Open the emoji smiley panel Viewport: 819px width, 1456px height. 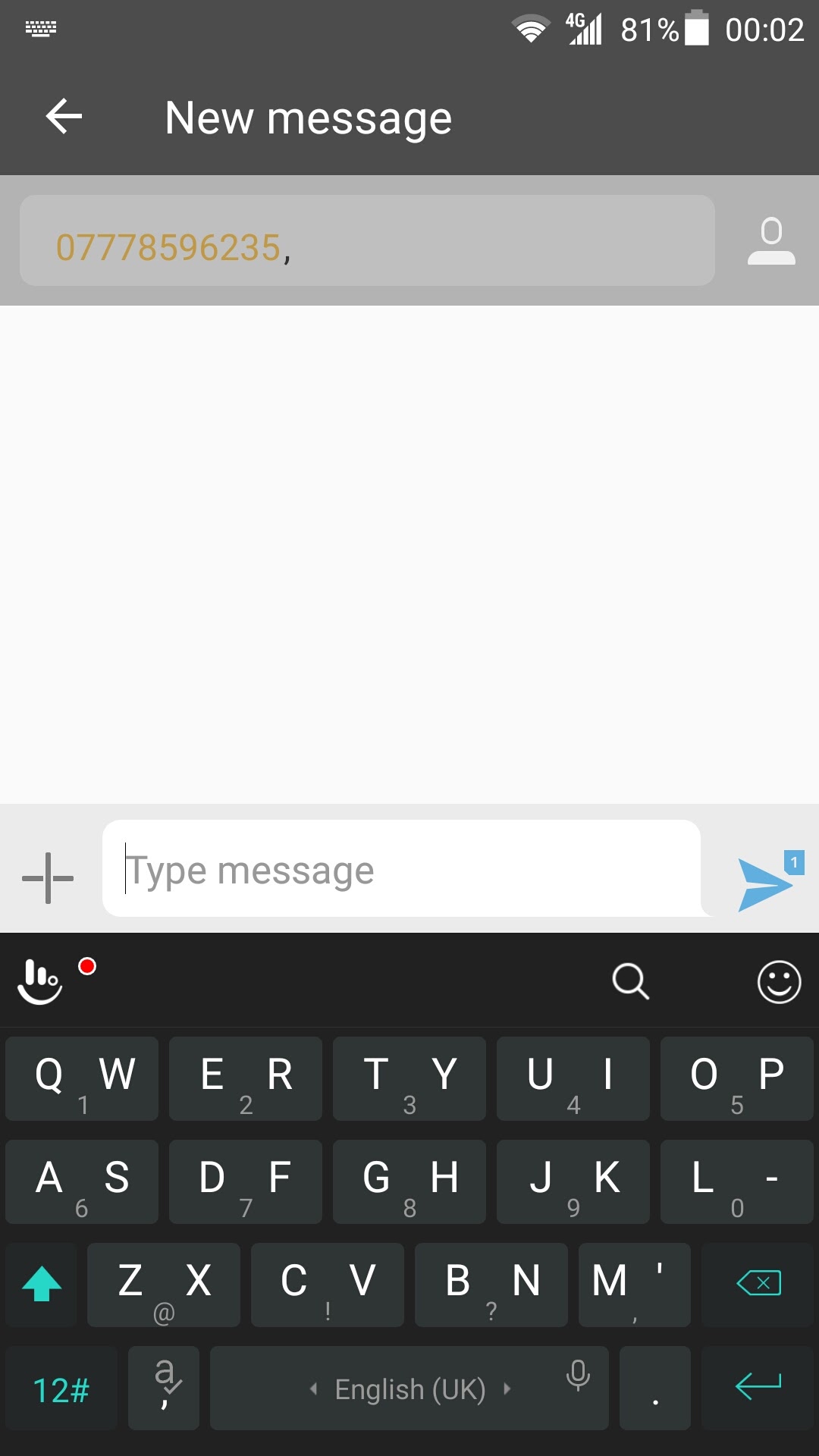click(779, 981)
